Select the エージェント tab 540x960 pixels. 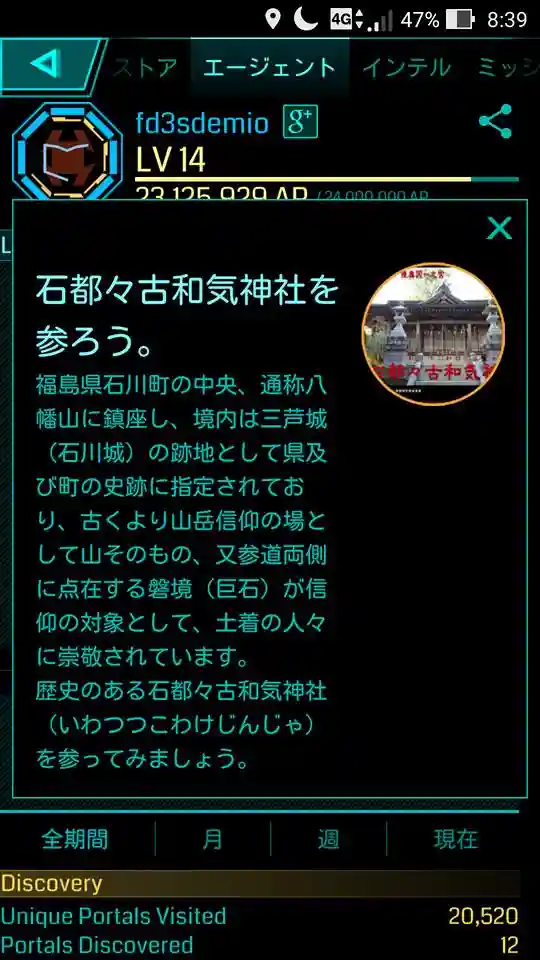click(x=269, y=67)
